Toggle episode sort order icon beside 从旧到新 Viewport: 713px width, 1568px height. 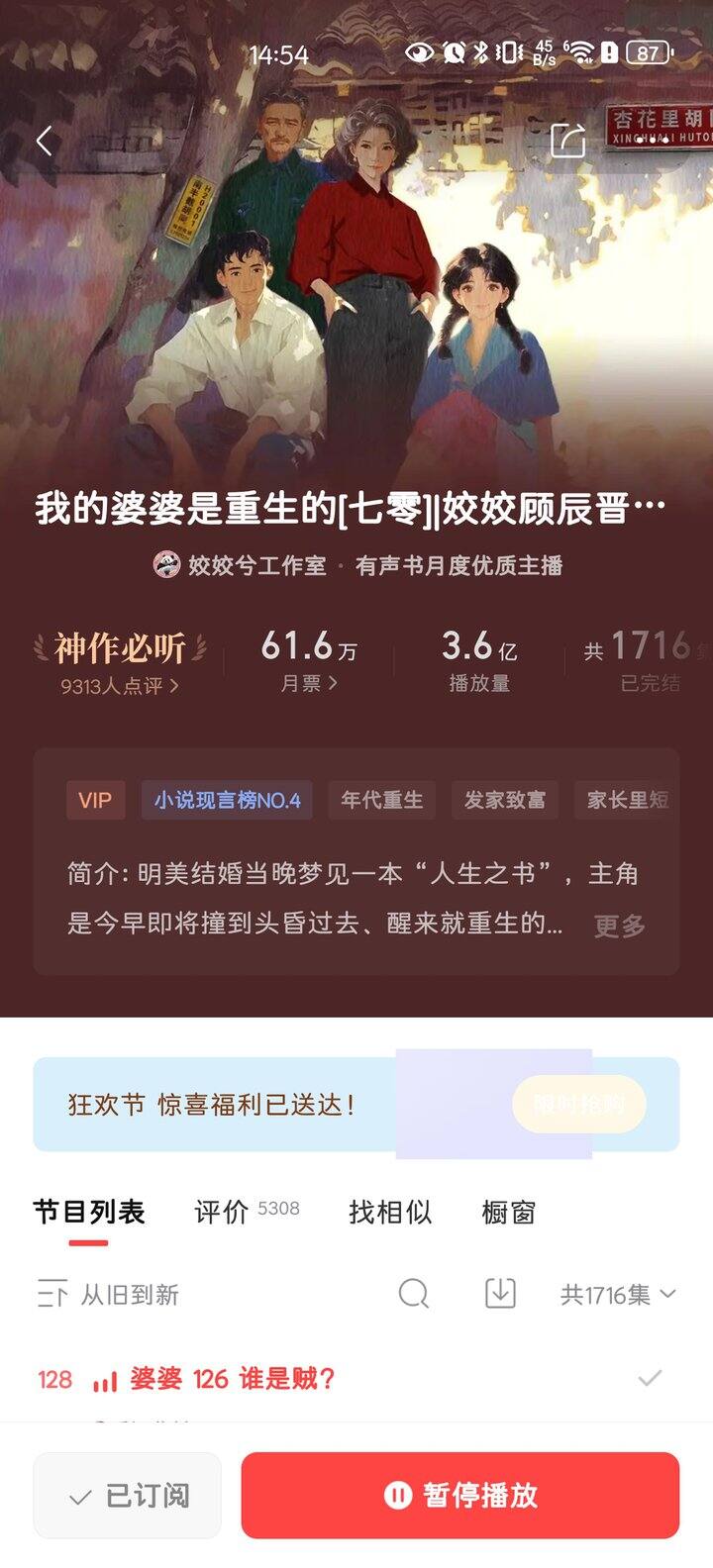point(51,1293)
